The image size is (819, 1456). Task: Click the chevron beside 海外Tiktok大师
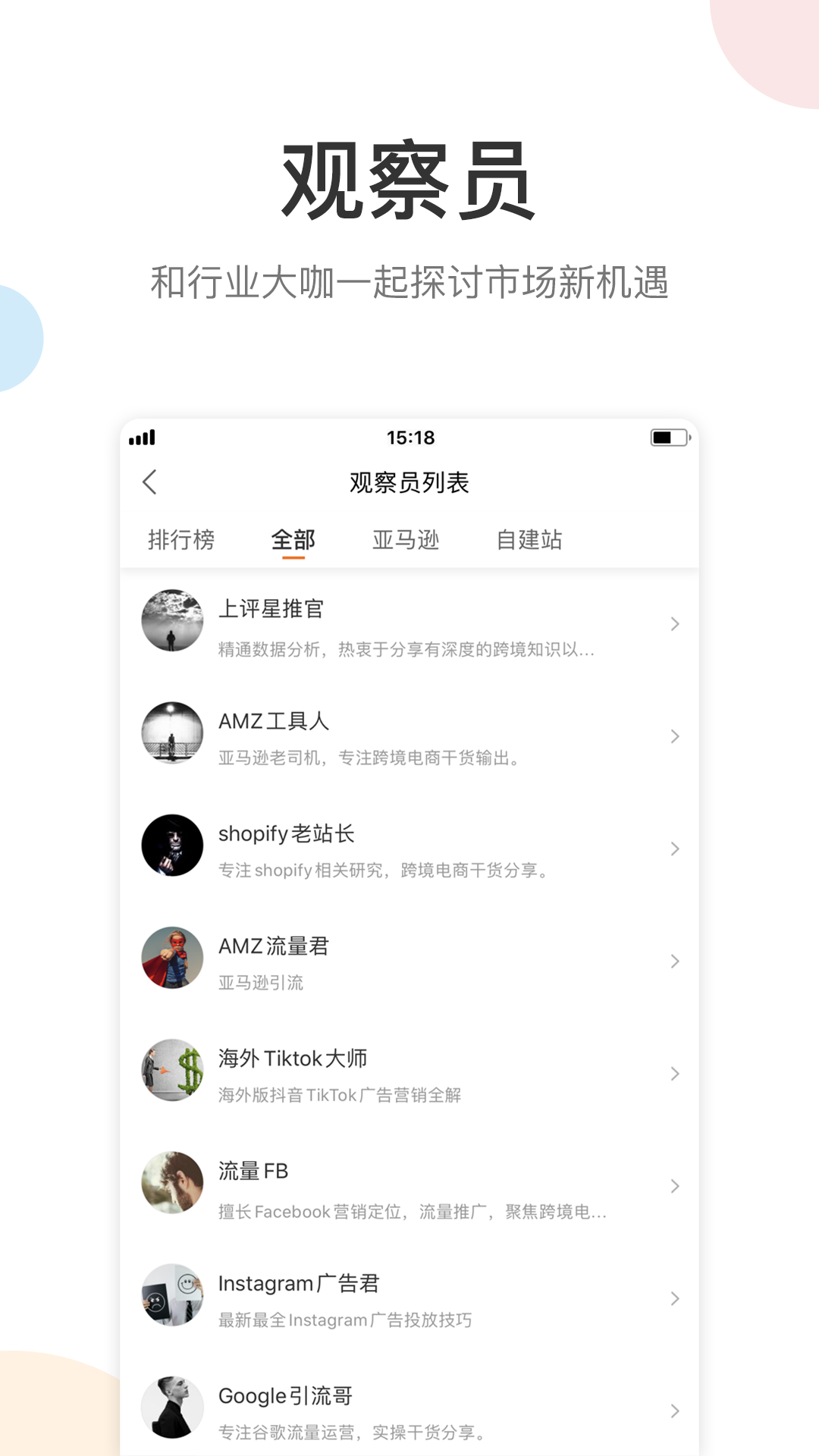pyautogui.click(x=674, y=1074)
